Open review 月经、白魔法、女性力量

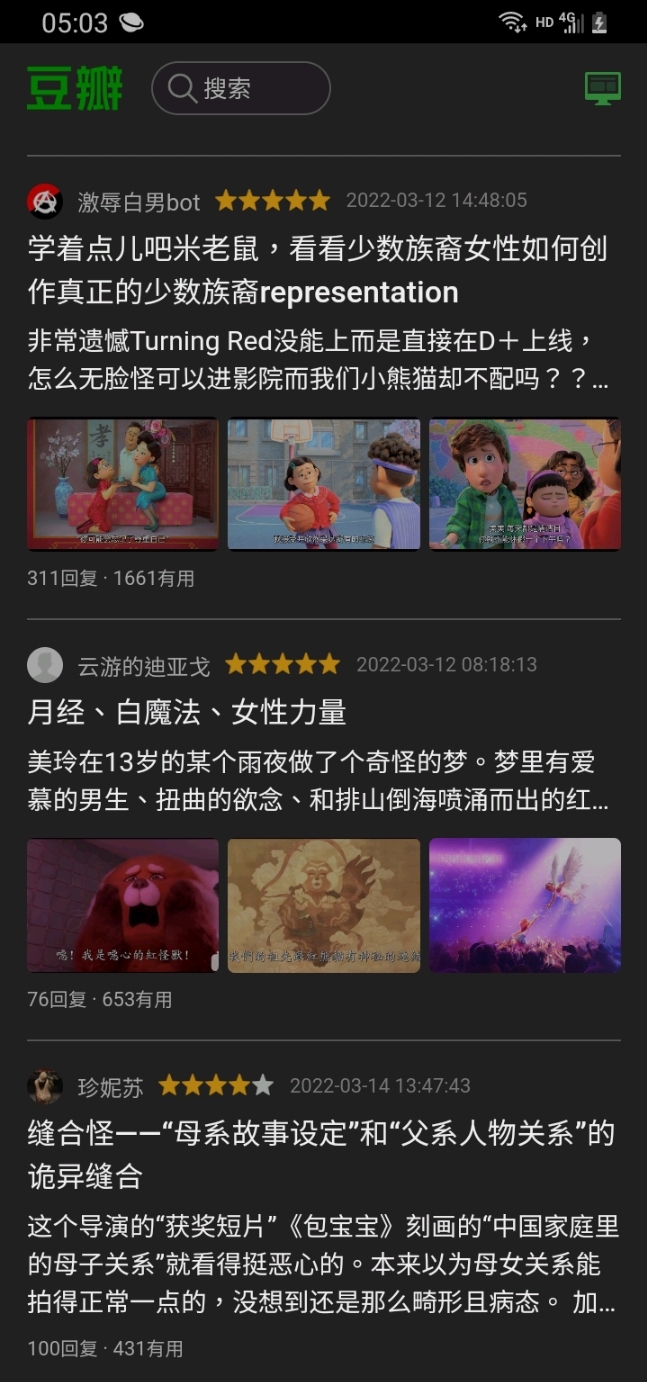pyautogui.click(x=187, y=712)
